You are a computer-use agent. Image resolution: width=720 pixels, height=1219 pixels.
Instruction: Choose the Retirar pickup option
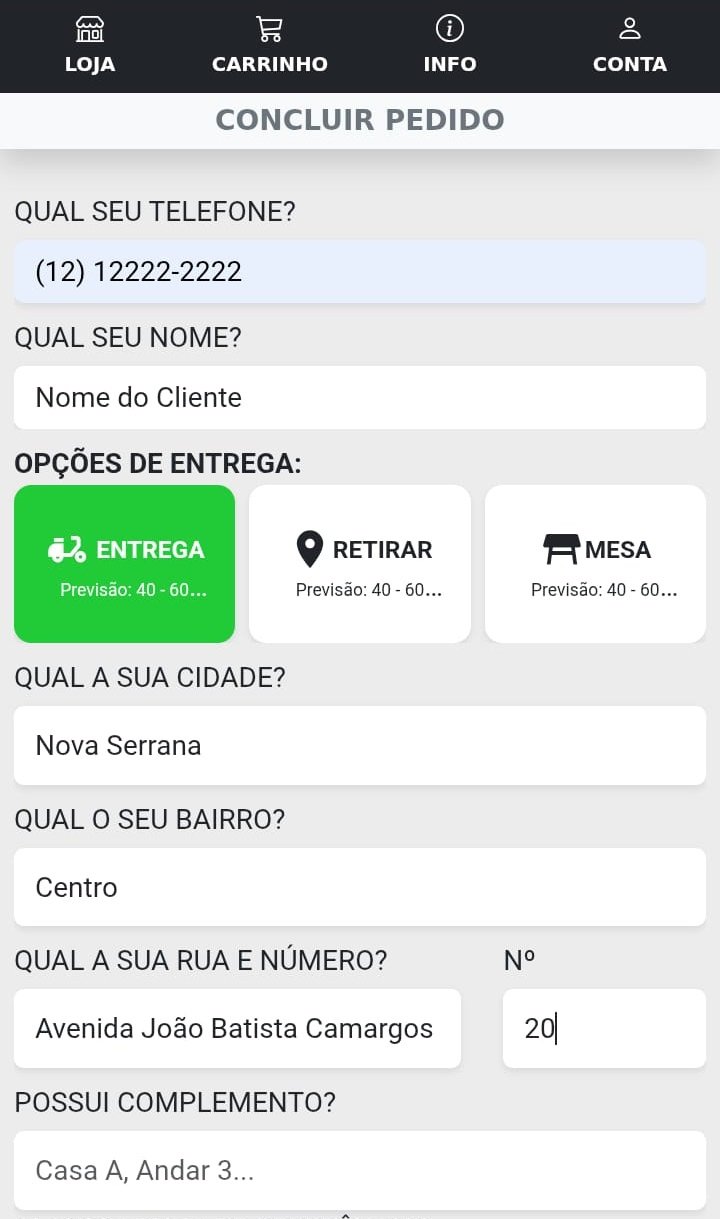pos(360,564)
